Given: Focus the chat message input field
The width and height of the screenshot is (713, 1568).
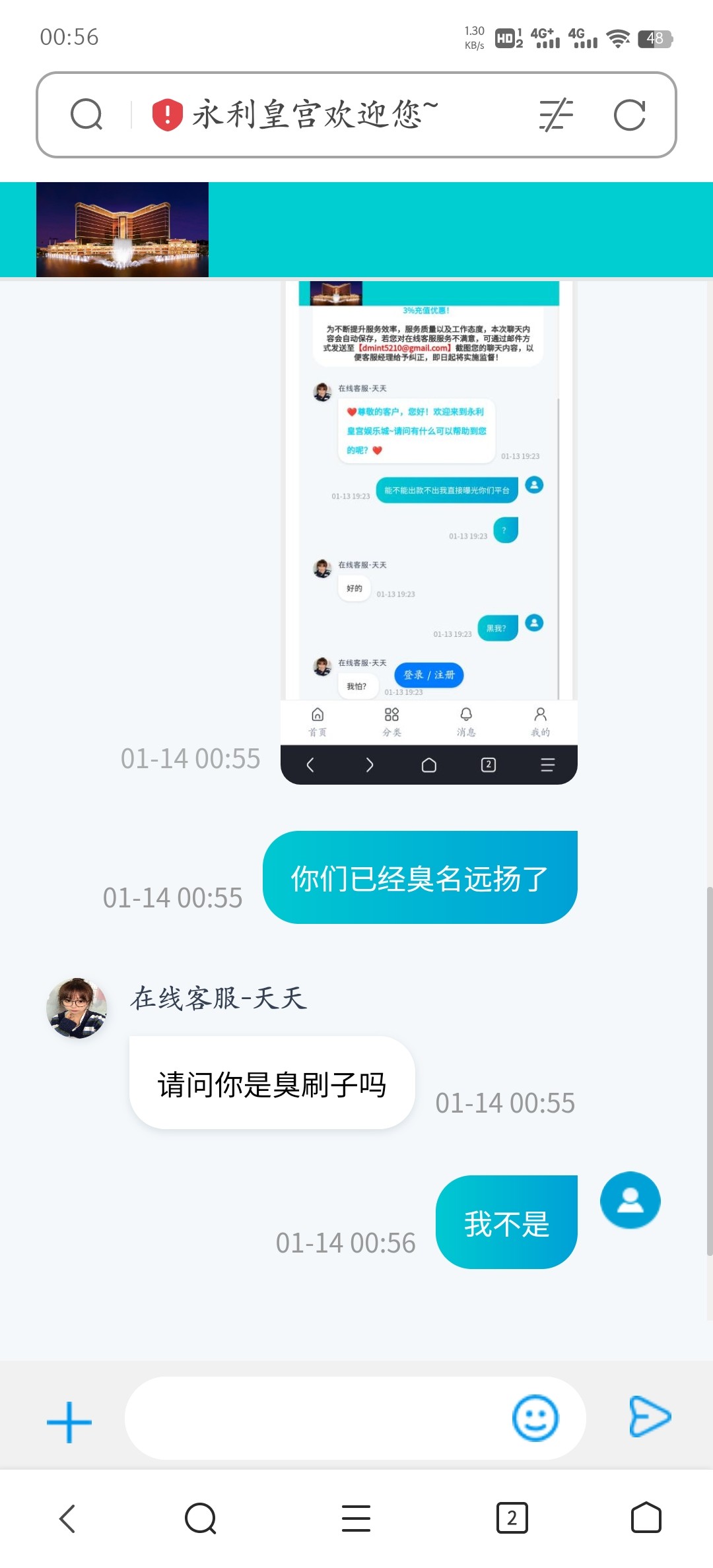Looking at the screenshot, I should [x=317, y=1418].
